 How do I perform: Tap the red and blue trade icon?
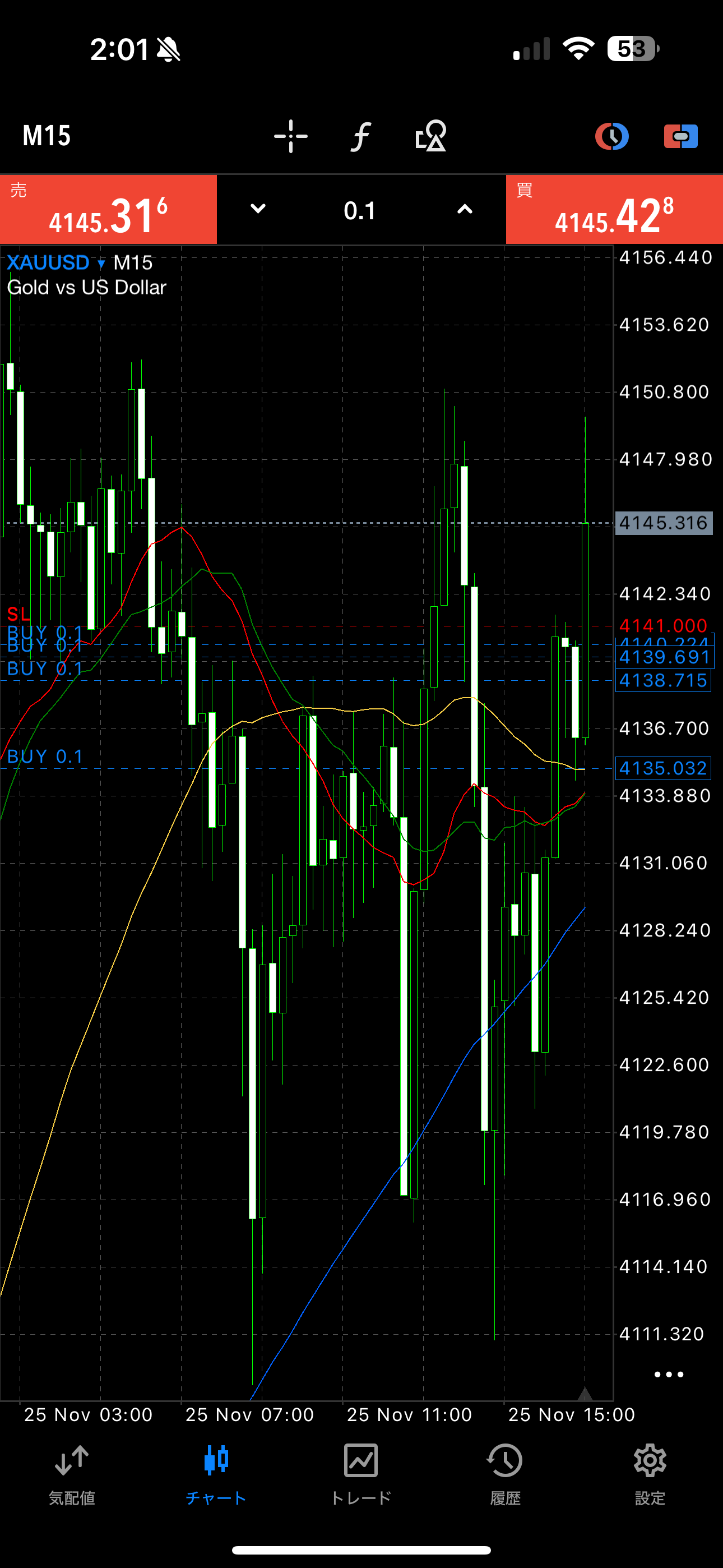[680, 136]
